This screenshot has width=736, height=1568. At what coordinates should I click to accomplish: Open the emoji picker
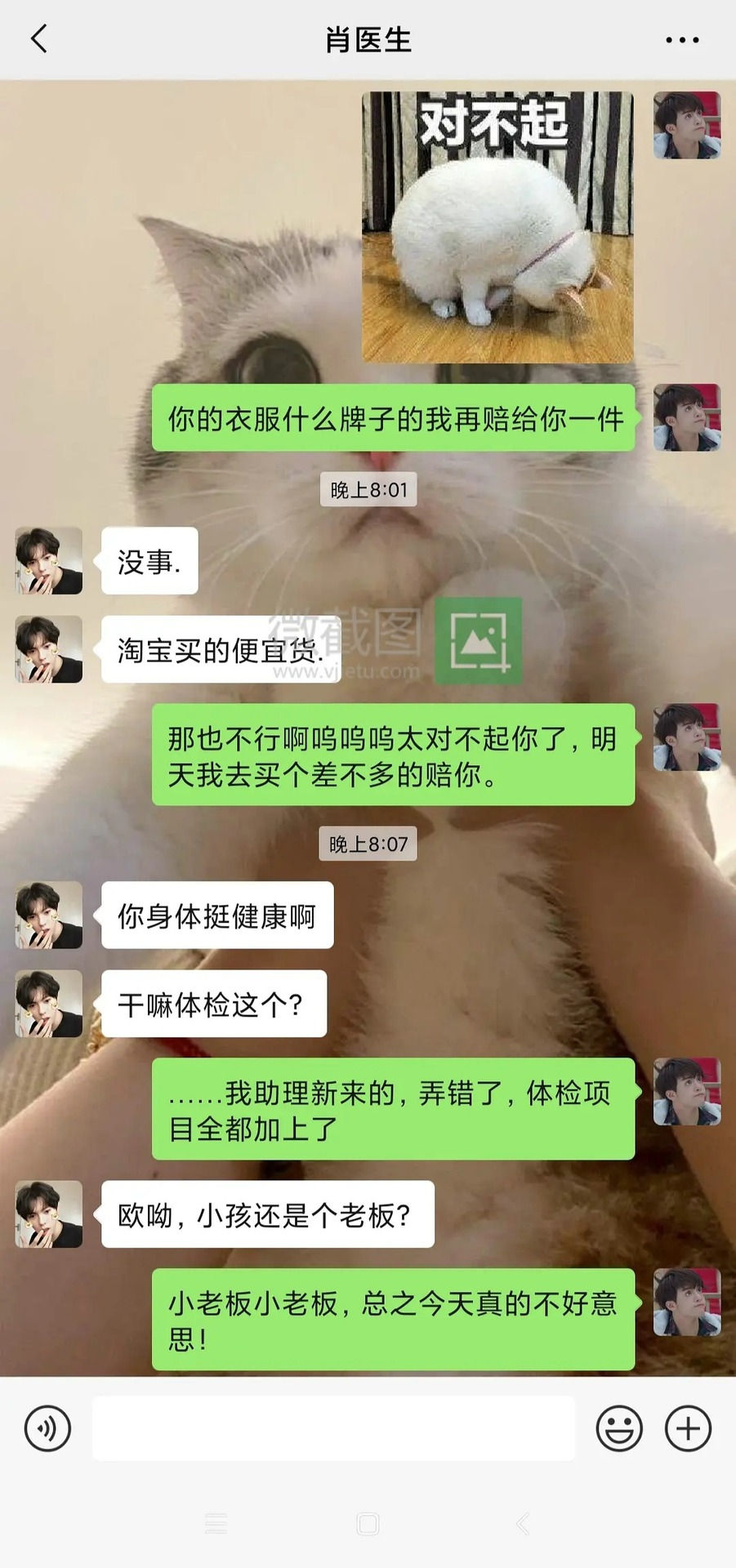[619, 1428]
